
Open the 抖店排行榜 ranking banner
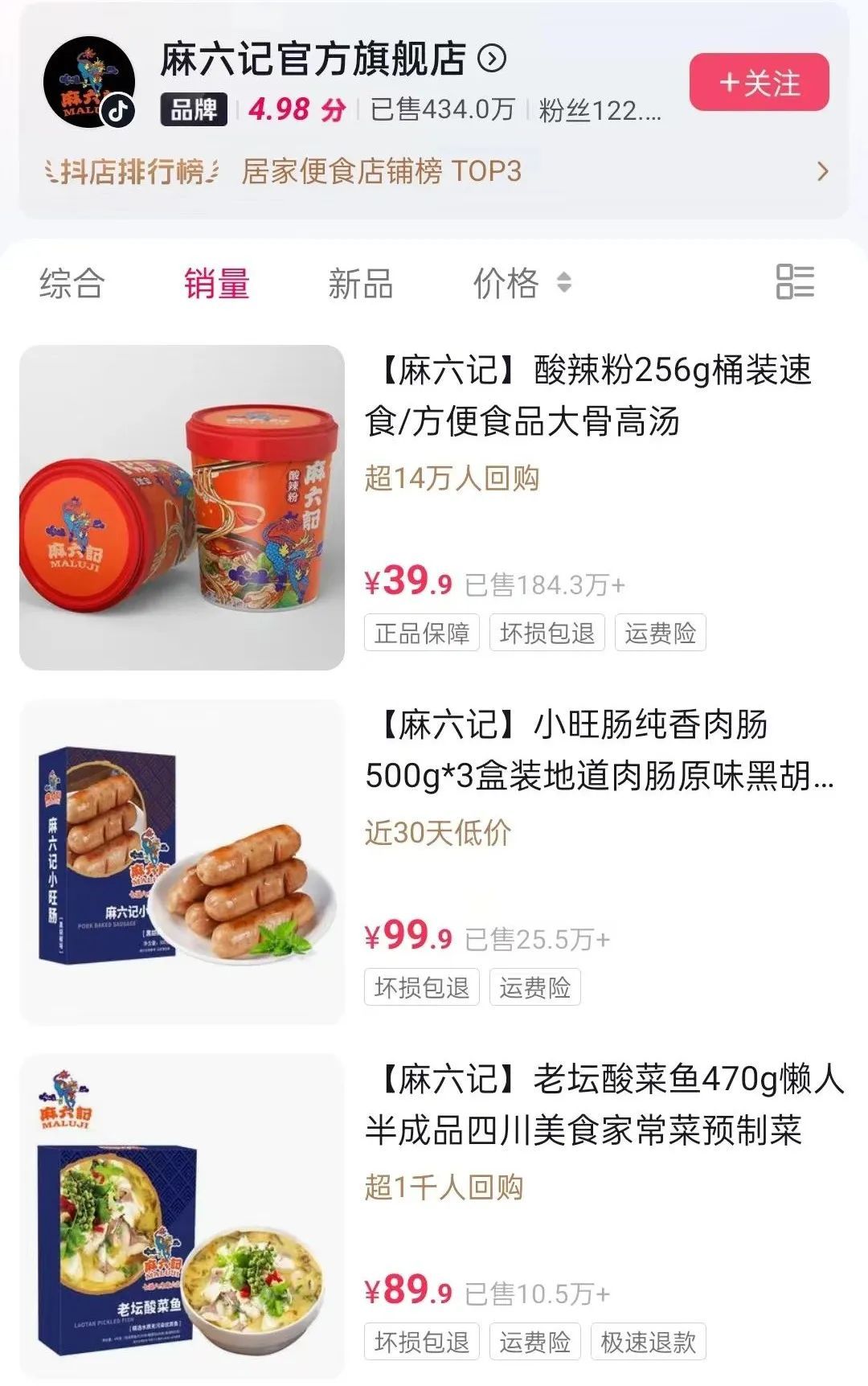434,171
